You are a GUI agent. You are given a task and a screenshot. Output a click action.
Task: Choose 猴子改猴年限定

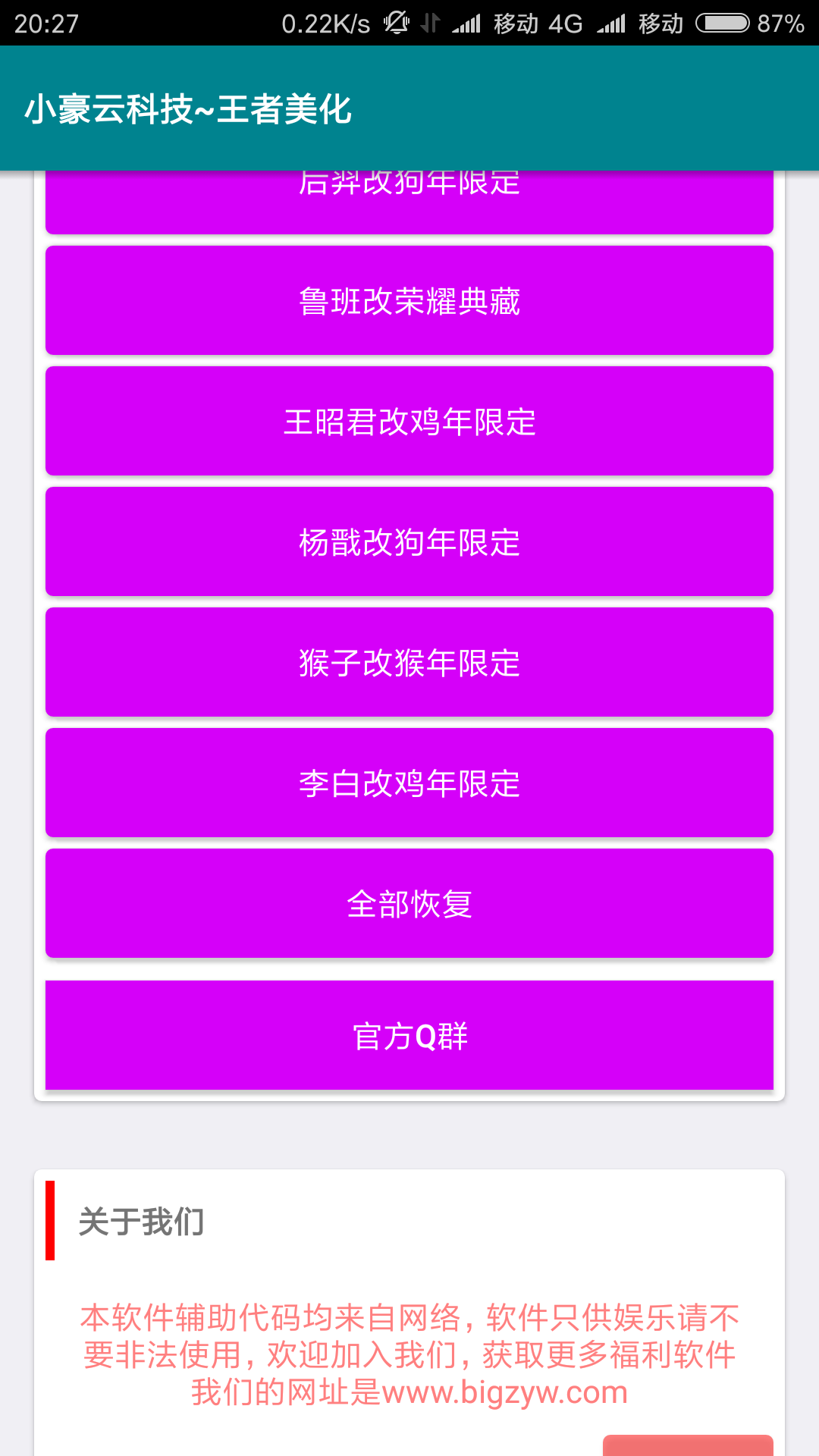[409, 662]
